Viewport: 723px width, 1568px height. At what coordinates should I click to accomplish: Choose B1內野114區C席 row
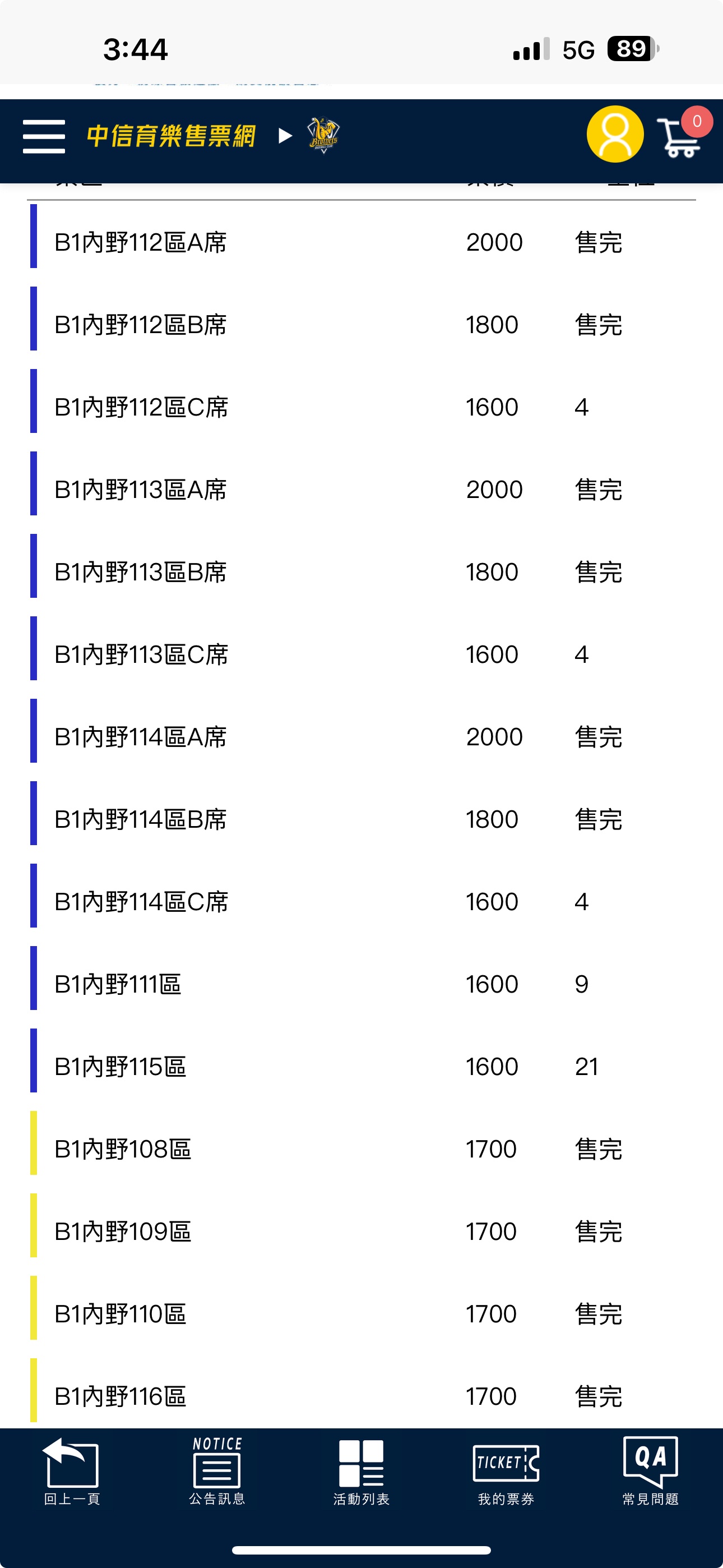[x=361, y=901]
